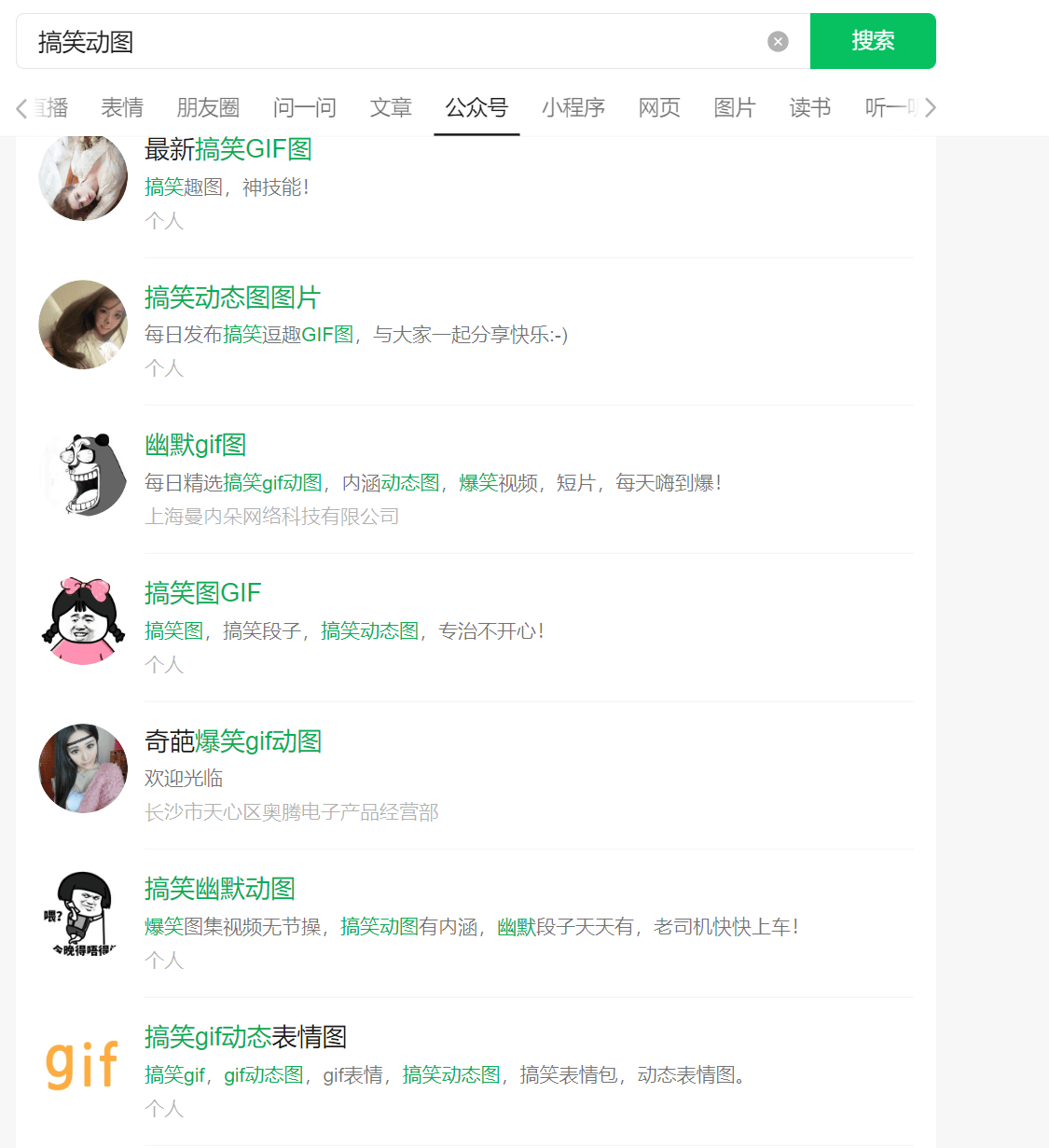Open the 奇葩爆笑gif动图 account
1049x1148 pixels.
pyautogui.click(x=233, y=741)
